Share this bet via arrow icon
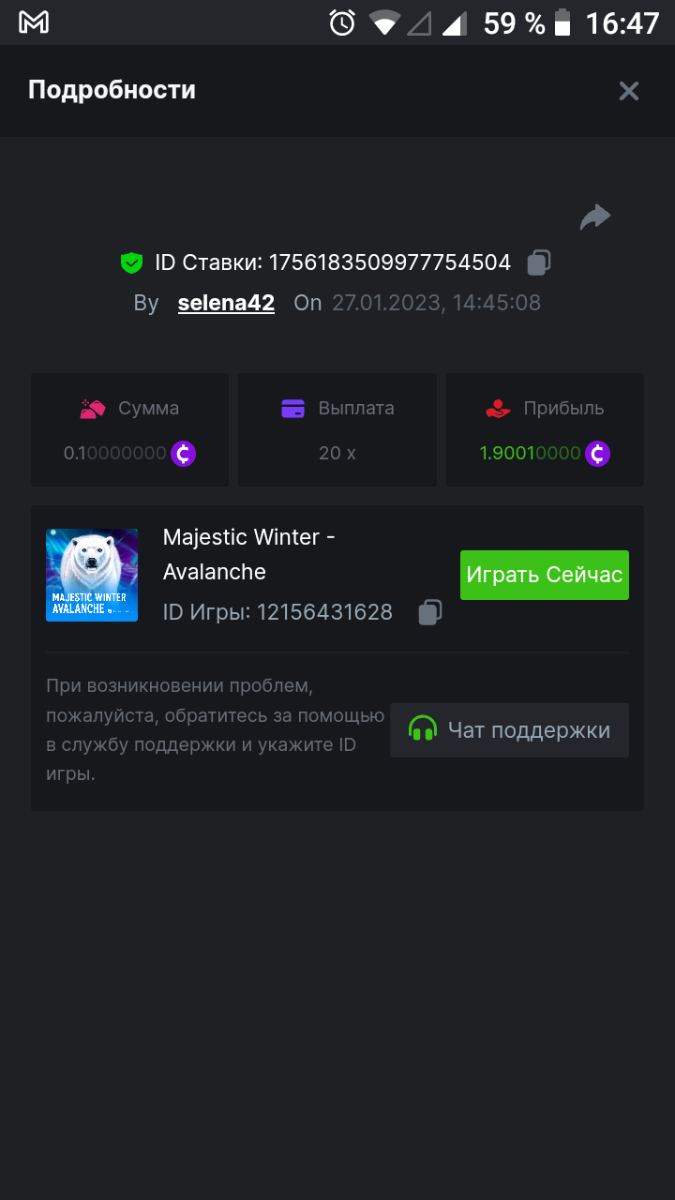The height and width of the screenshot is (1200, 675). 595,216
